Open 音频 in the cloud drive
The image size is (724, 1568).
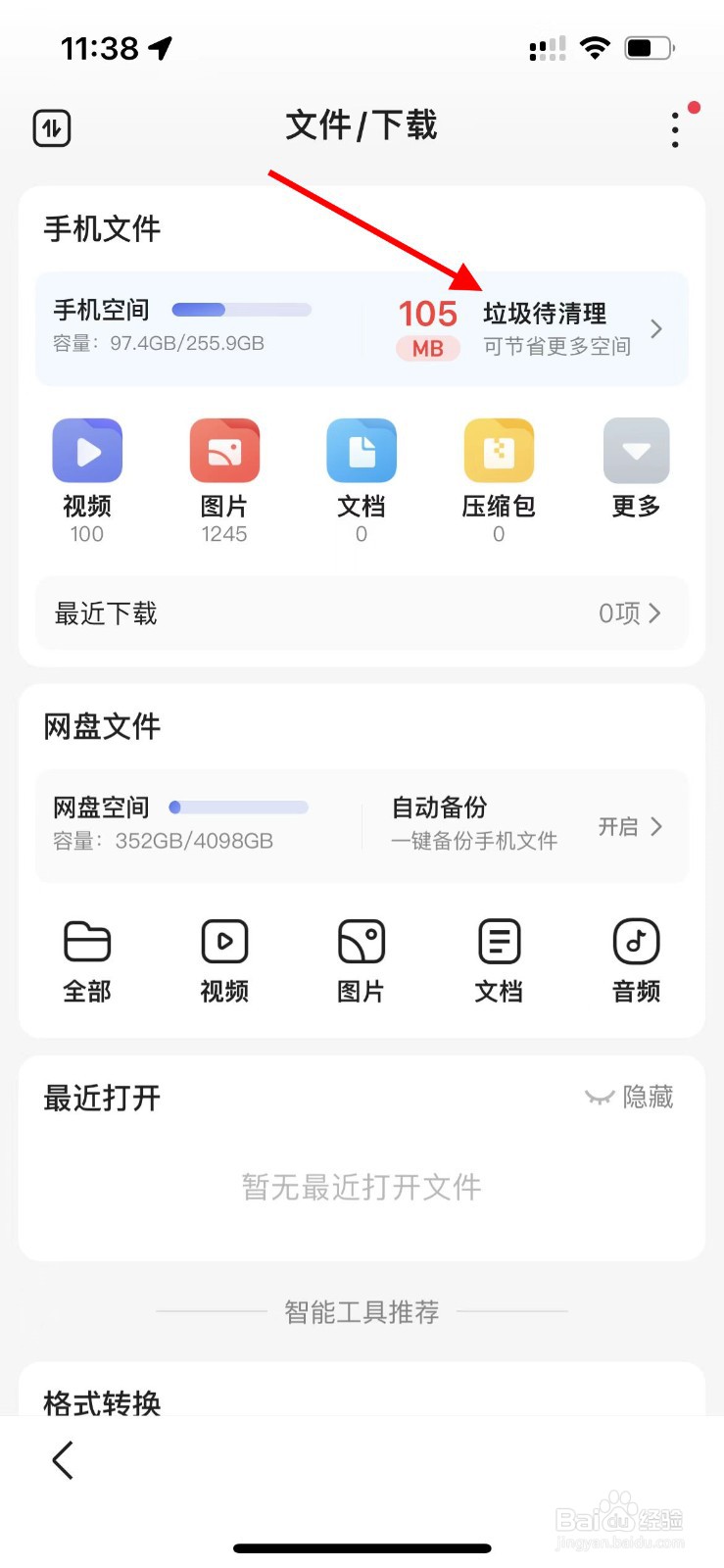pos(636,961)
